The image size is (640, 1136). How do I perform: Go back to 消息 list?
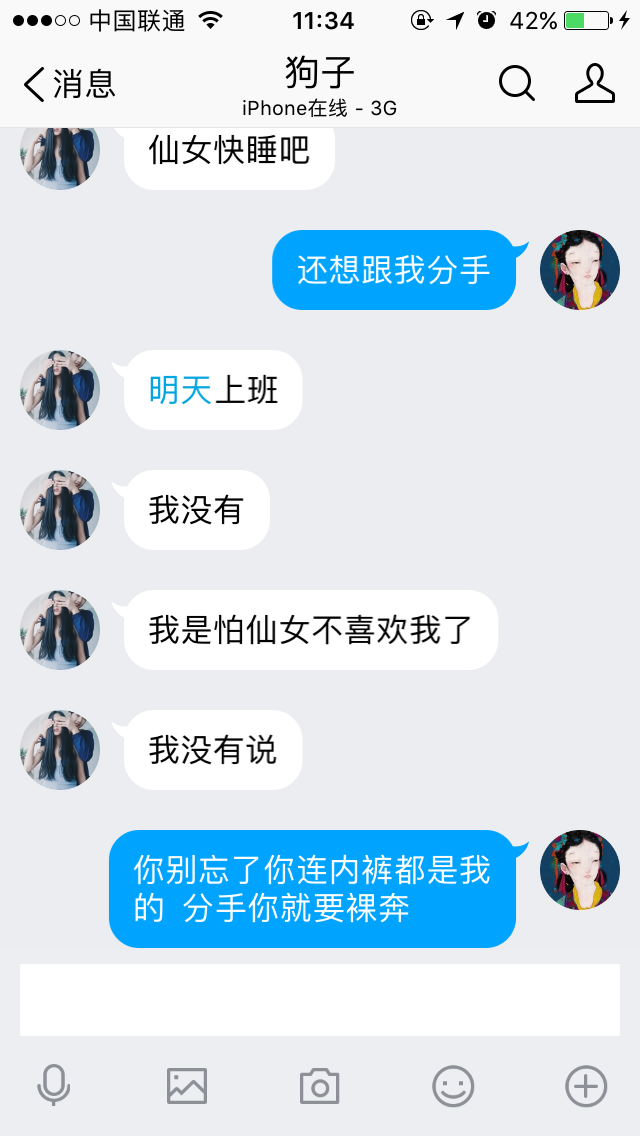coord(68,84)
